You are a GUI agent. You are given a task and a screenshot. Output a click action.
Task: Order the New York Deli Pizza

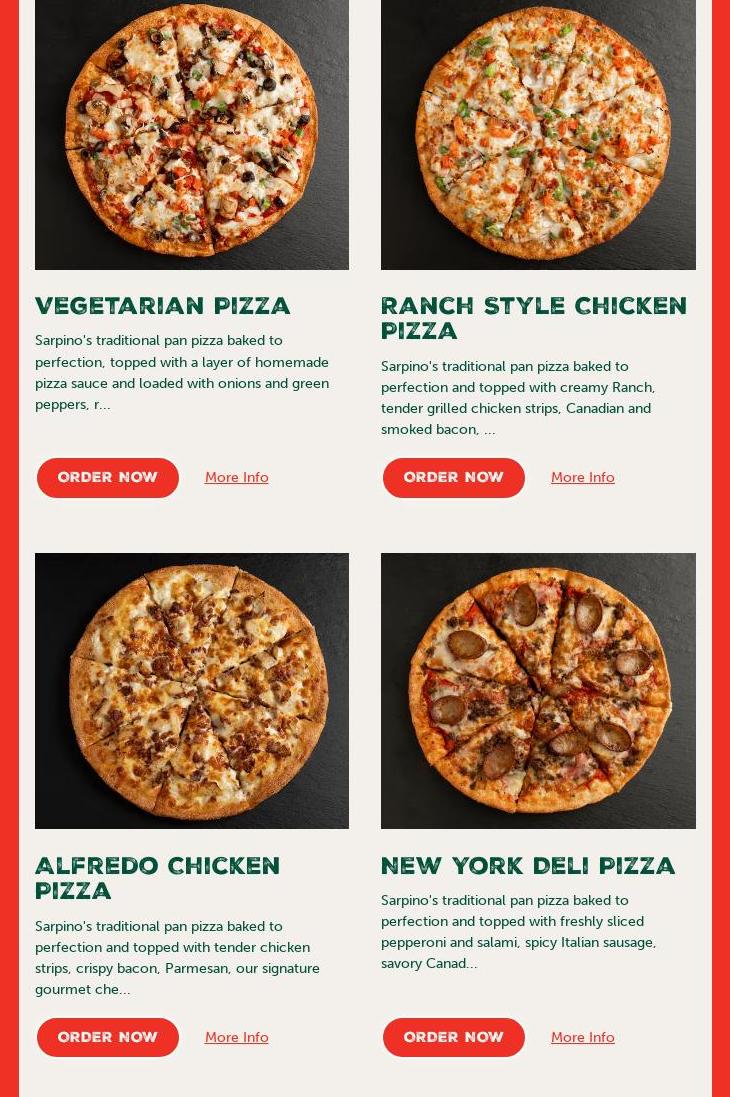point(454,1038)
